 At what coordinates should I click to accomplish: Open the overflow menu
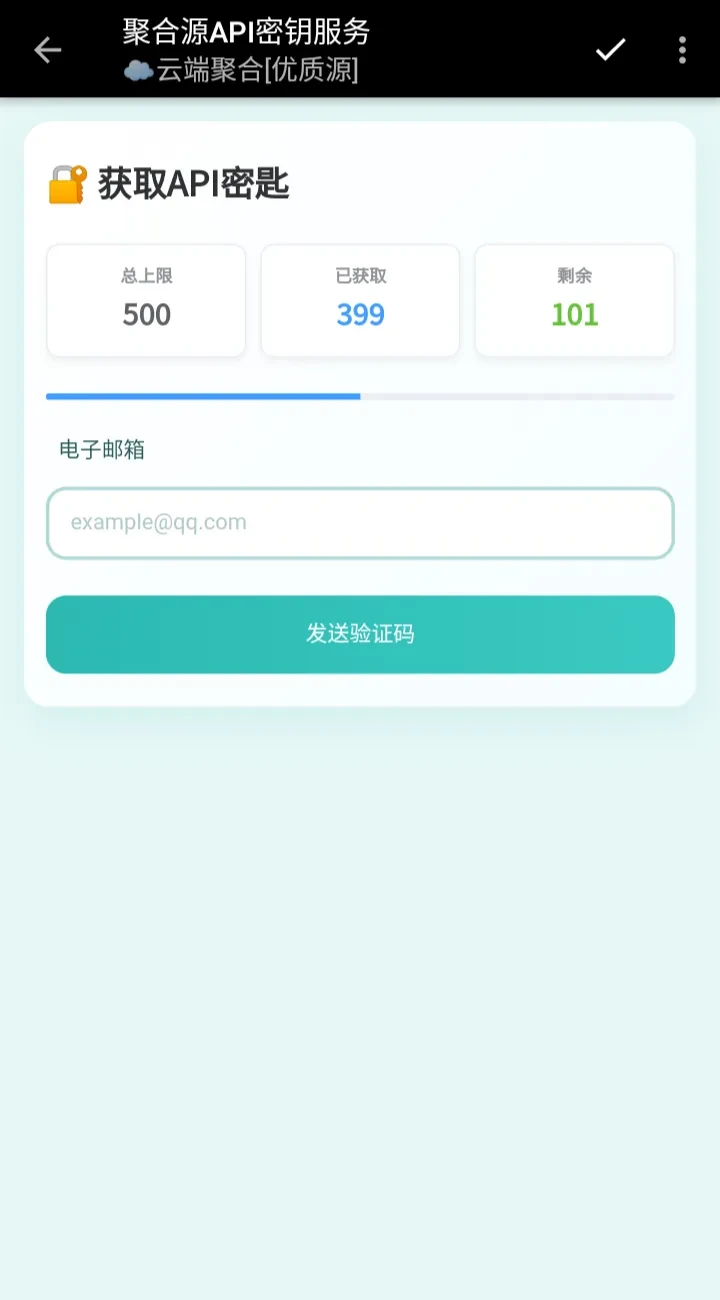coord(682,50)
